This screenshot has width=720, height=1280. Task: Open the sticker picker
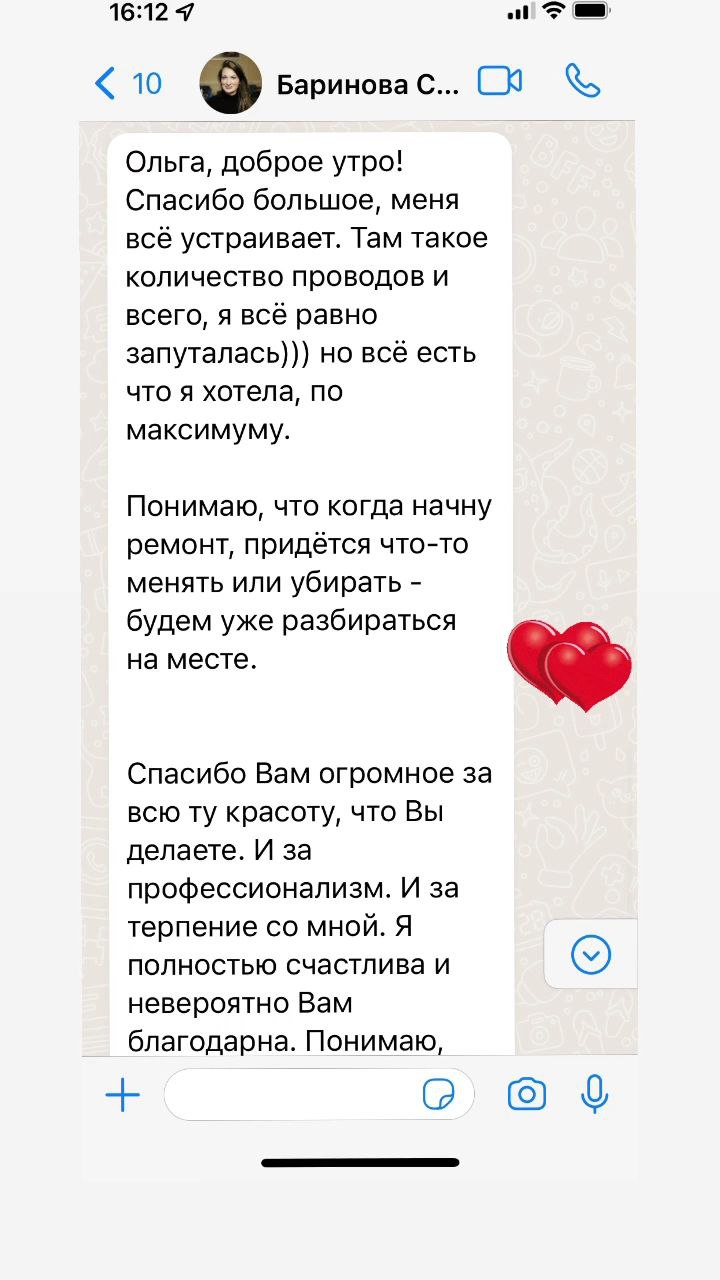[438, 1096]
